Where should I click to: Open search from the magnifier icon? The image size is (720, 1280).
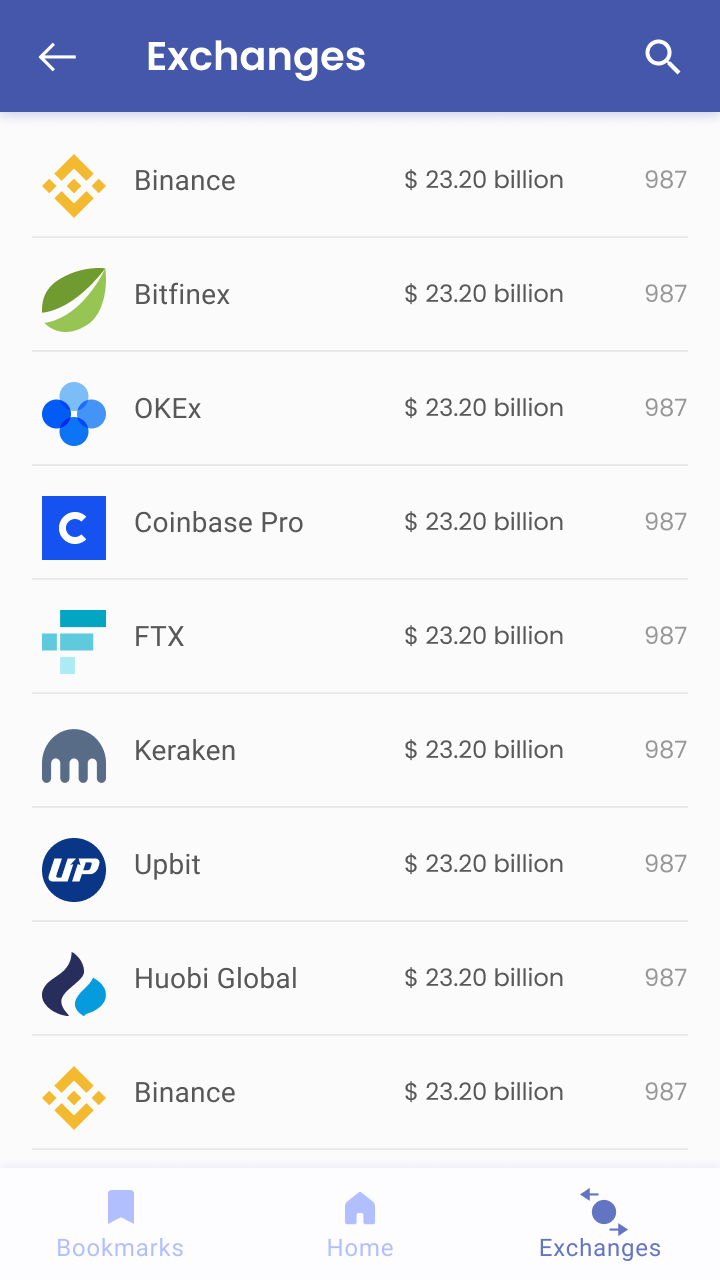coord(663,57)
